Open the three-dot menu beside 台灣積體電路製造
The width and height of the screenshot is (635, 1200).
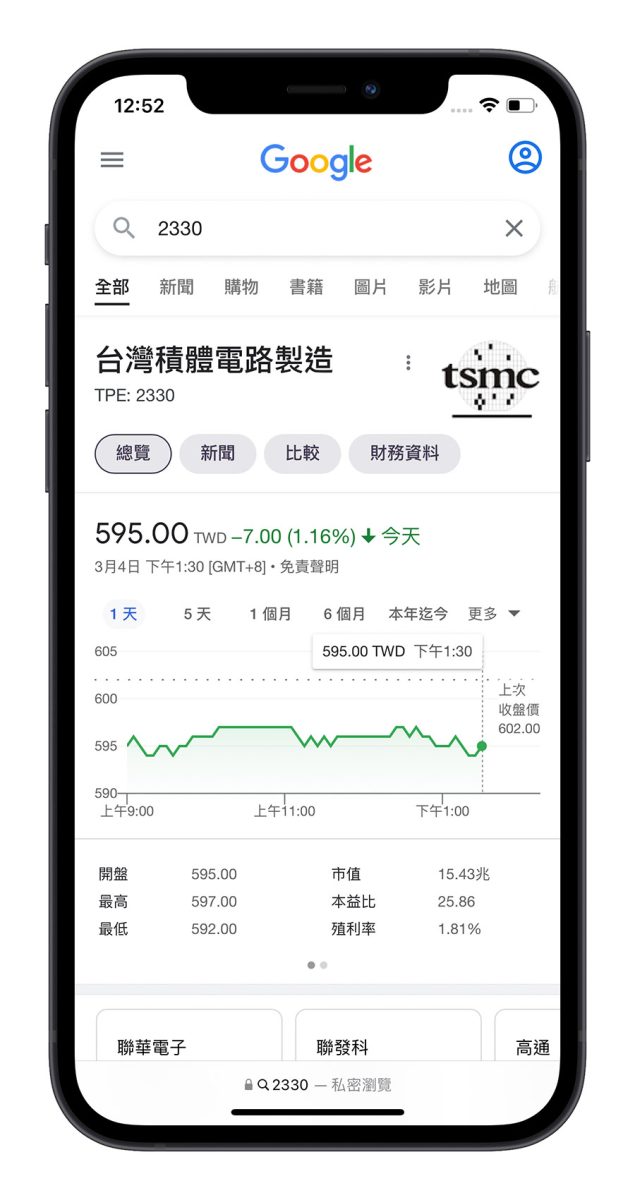408,363
